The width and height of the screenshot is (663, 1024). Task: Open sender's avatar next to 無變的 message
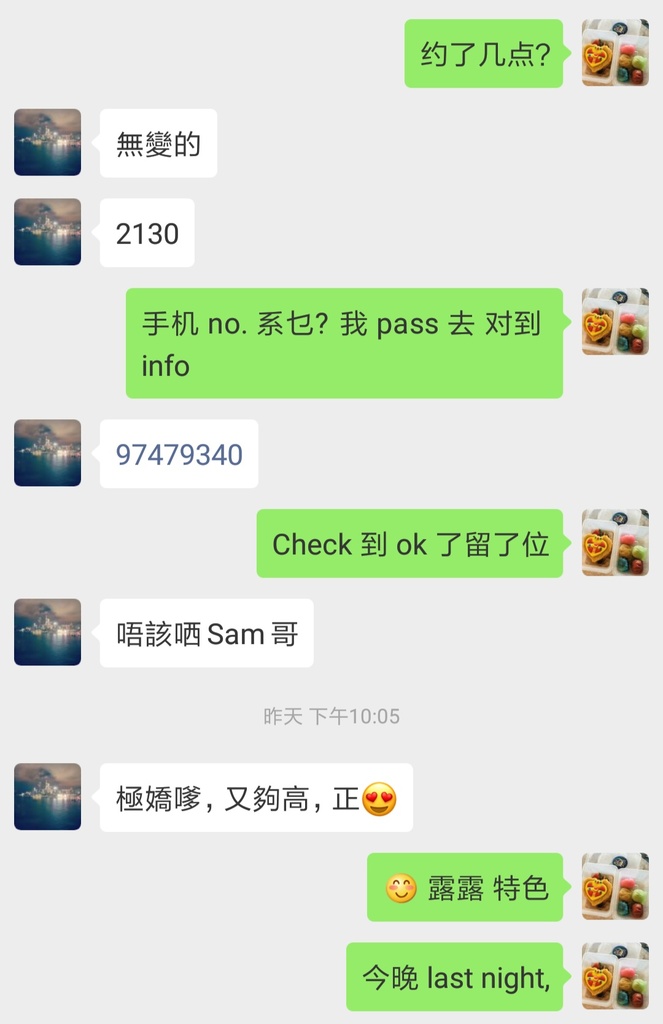coord(47,143)
